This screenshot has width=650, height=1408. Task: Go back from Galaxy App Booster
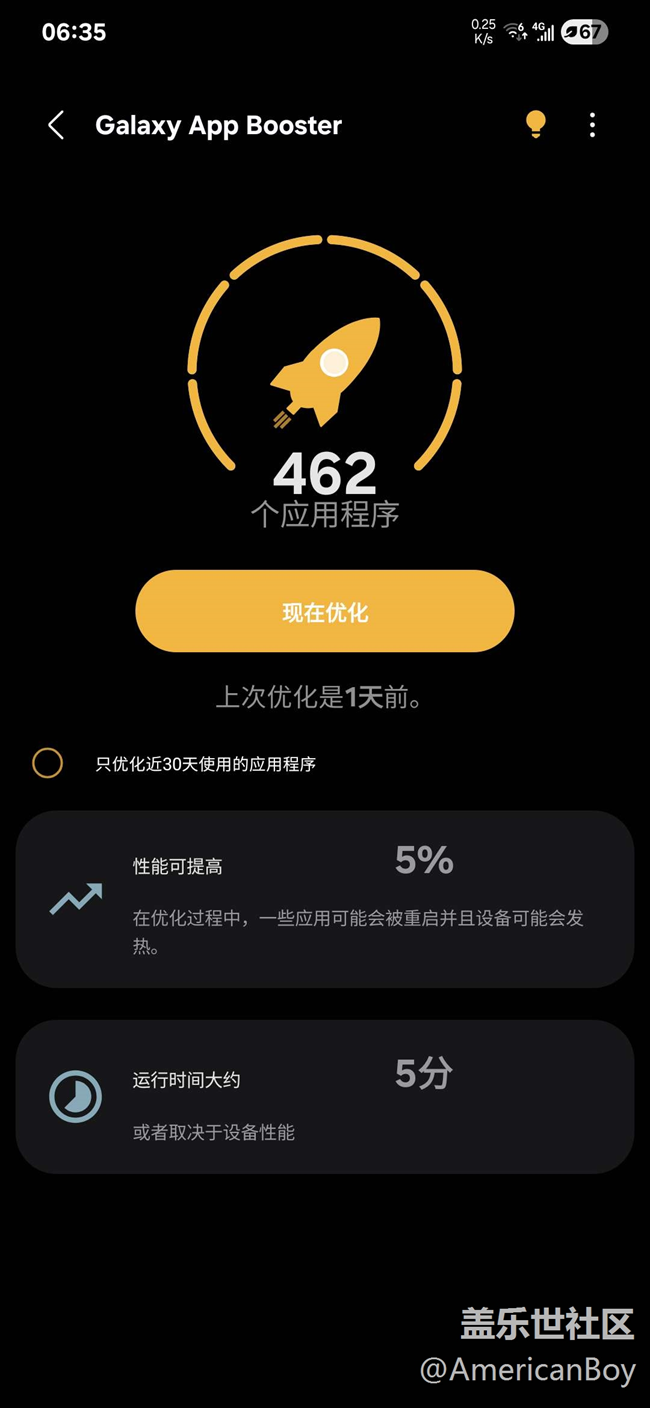pos(56,125)
